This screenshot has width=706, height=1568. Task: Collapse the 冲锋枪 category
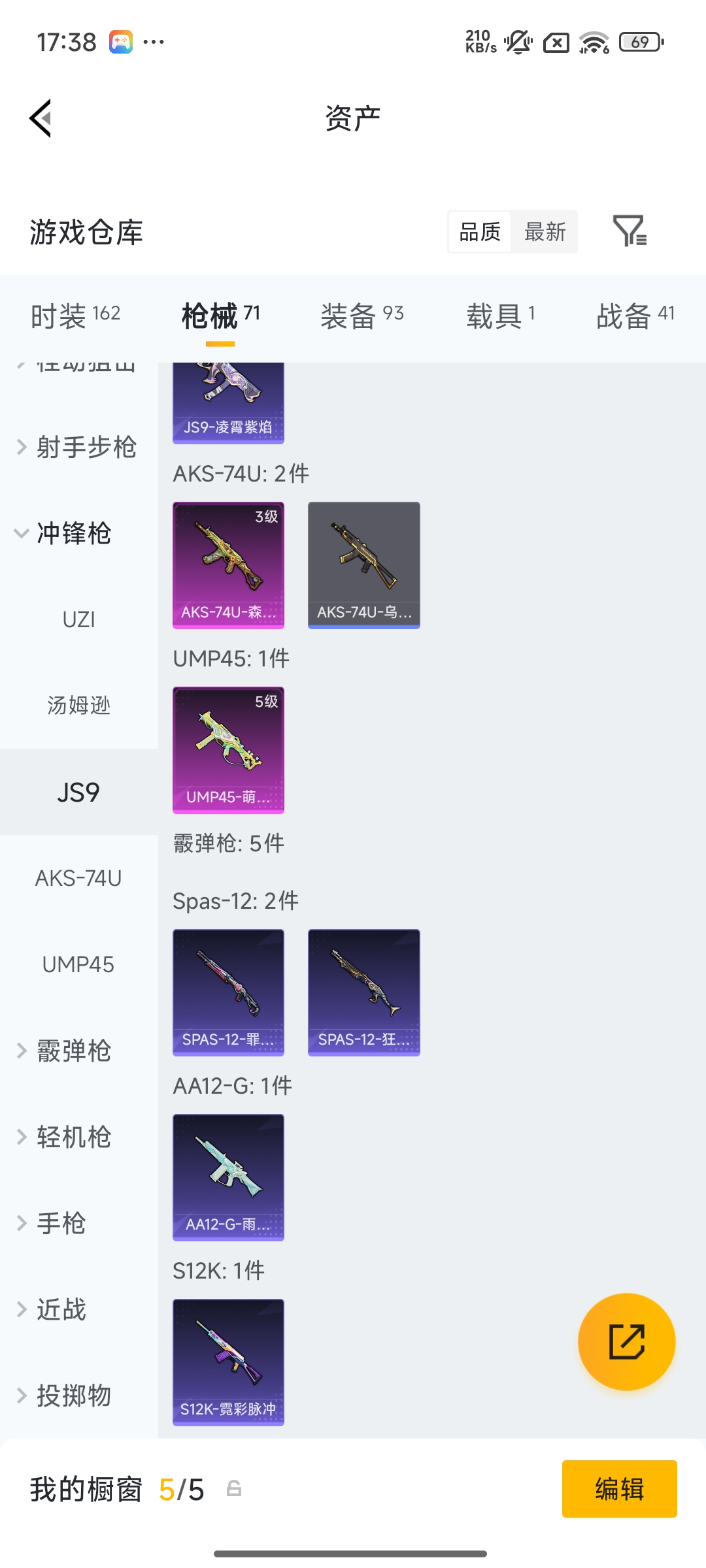point(65,534)
